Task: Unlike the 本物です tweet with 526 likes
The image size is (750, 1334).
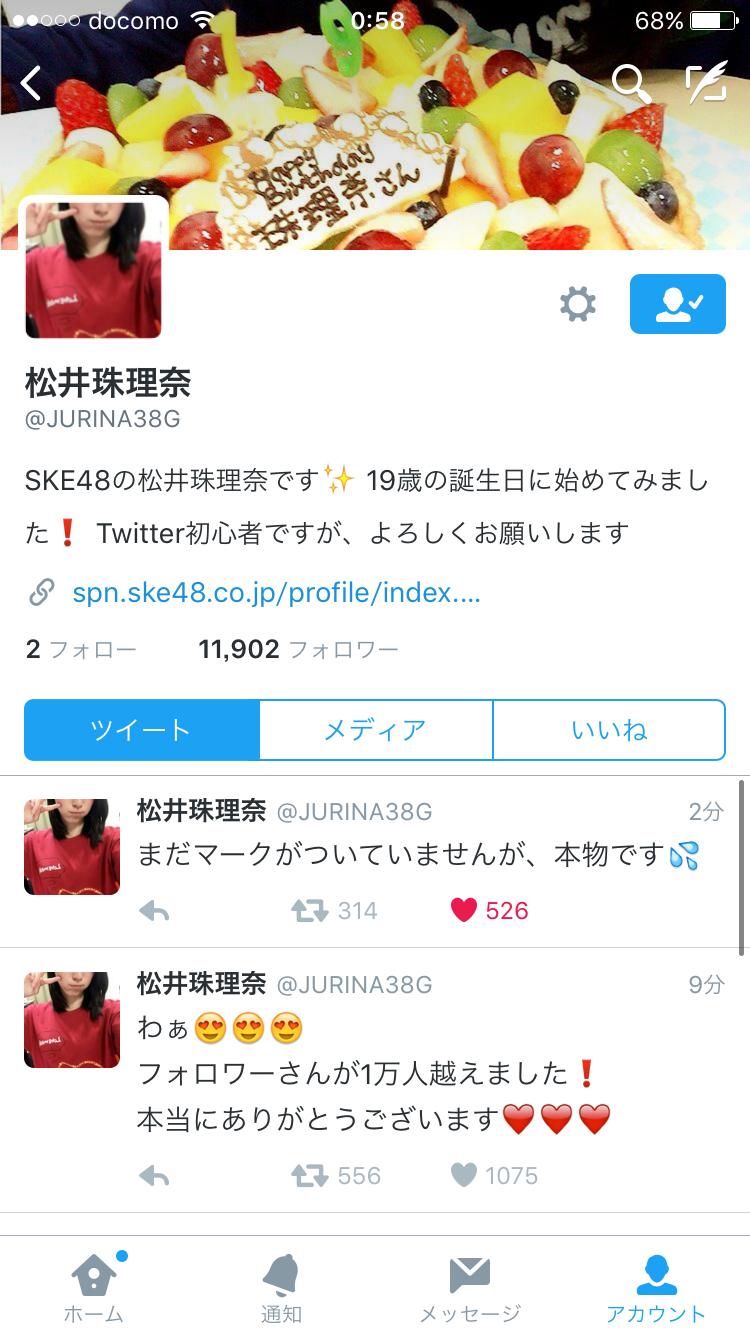Action: (464, 910)
